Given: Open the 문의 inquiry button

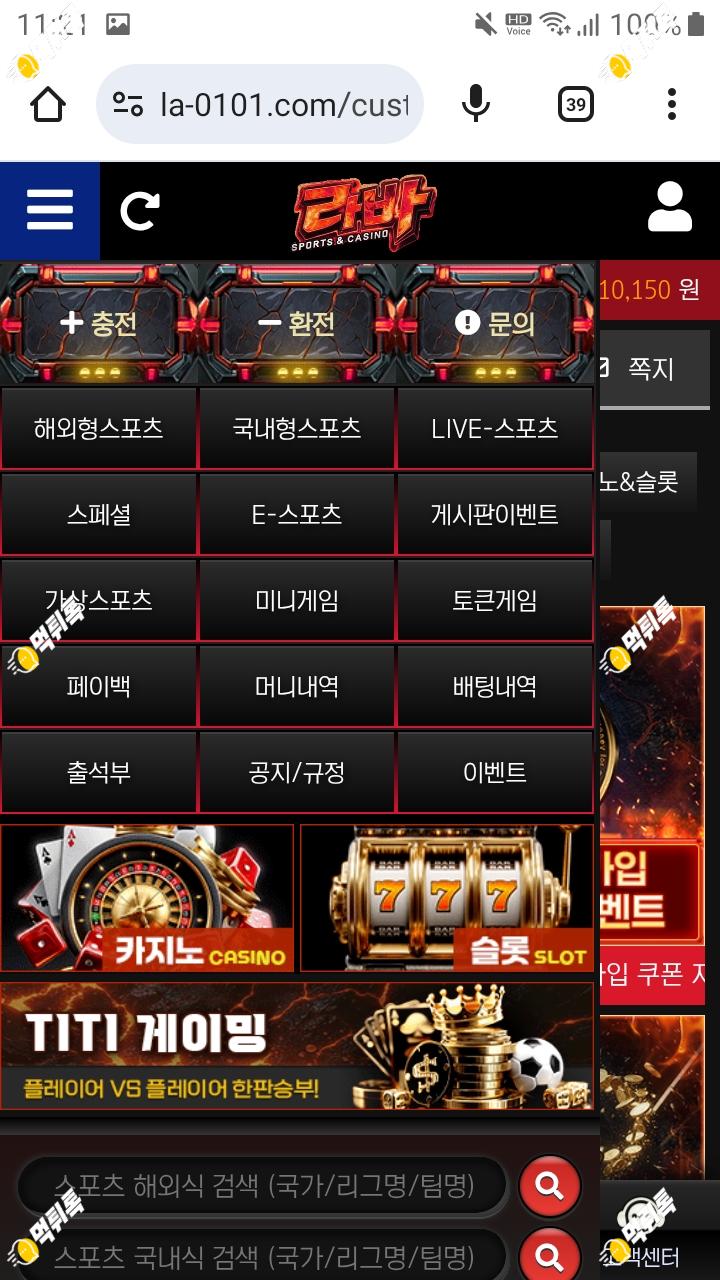Looking at the screenshot, I should [x=495, y=323].
